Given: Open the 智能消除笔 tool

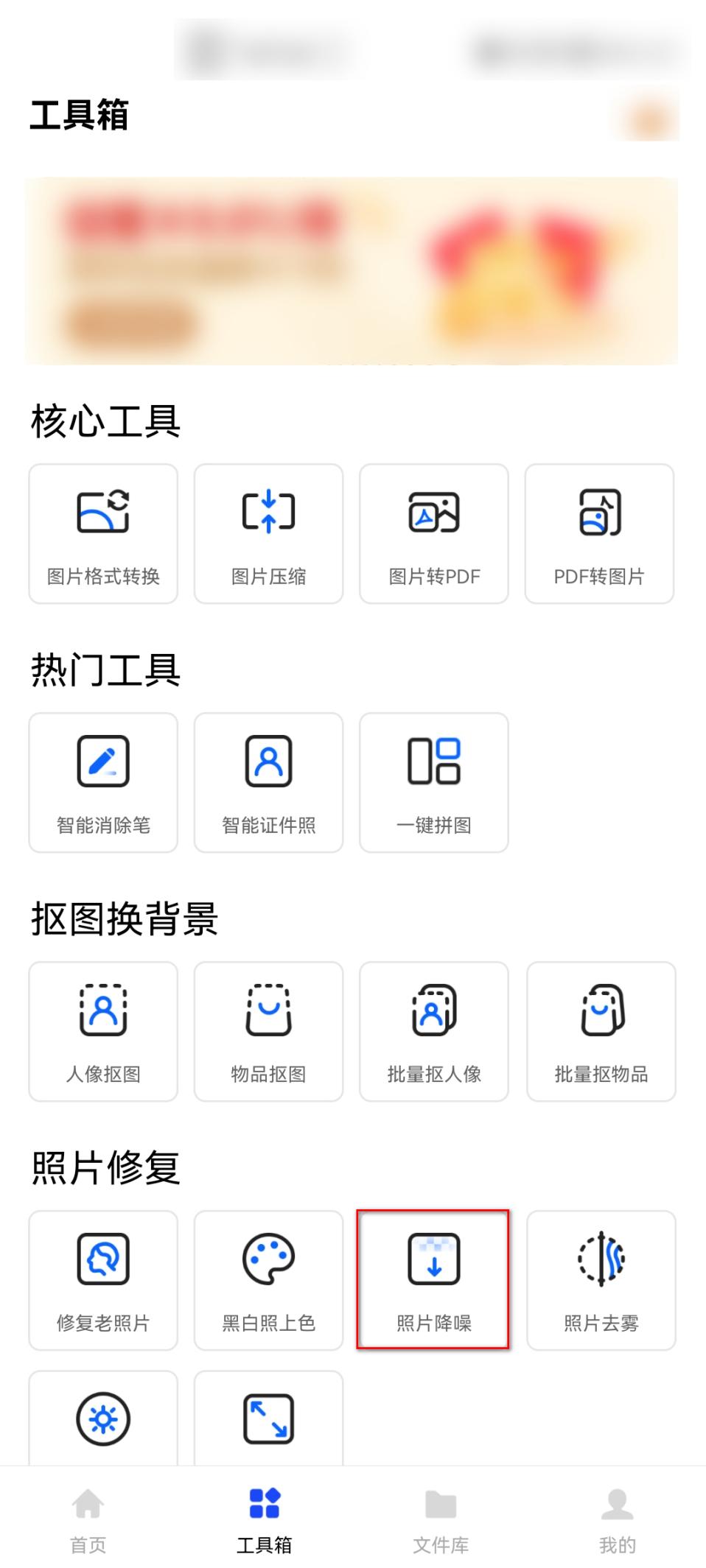Looking at the screenshot, I should pyautogui.click(x=102, y=782).
